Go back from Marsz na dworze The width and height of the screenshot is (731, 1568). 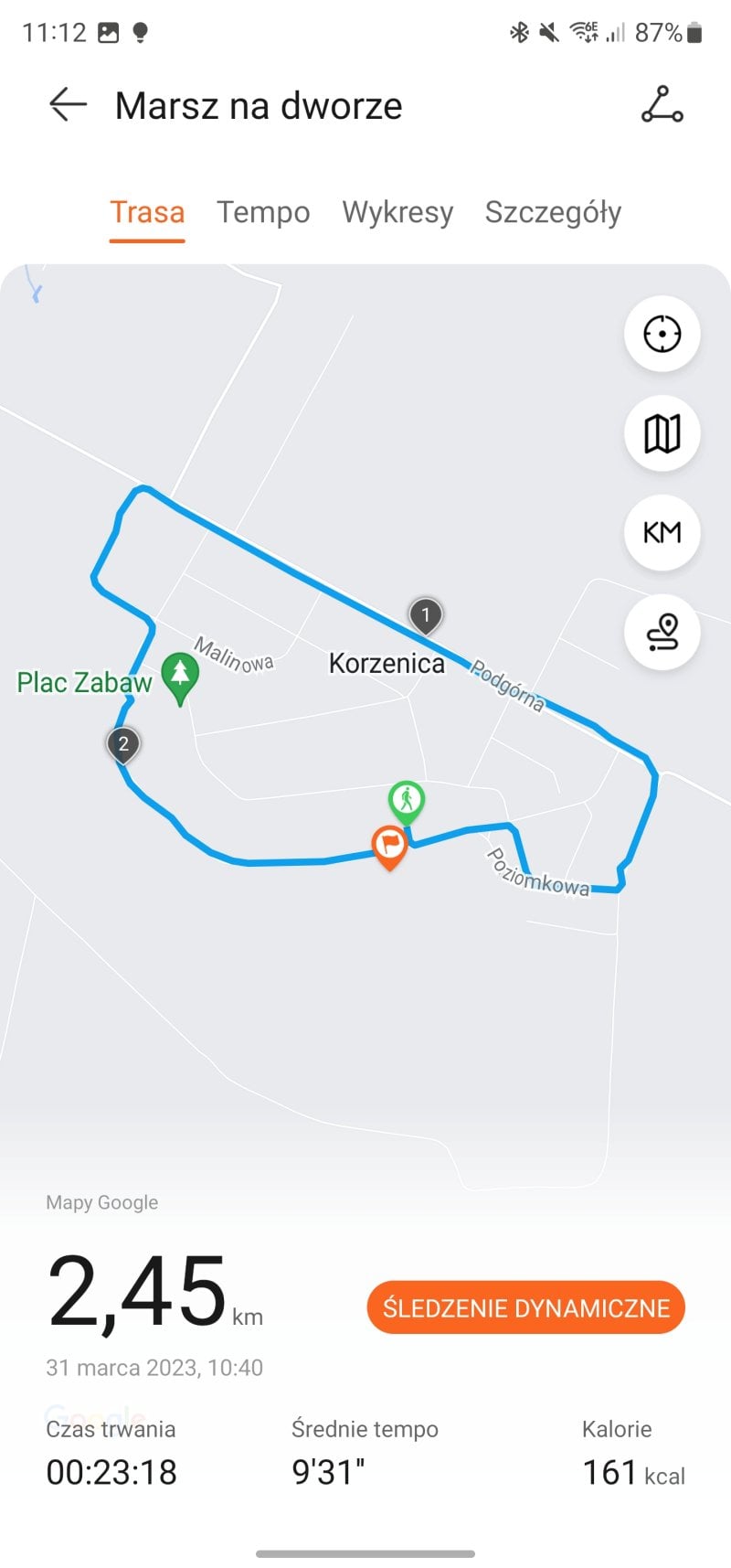(68, 105)
